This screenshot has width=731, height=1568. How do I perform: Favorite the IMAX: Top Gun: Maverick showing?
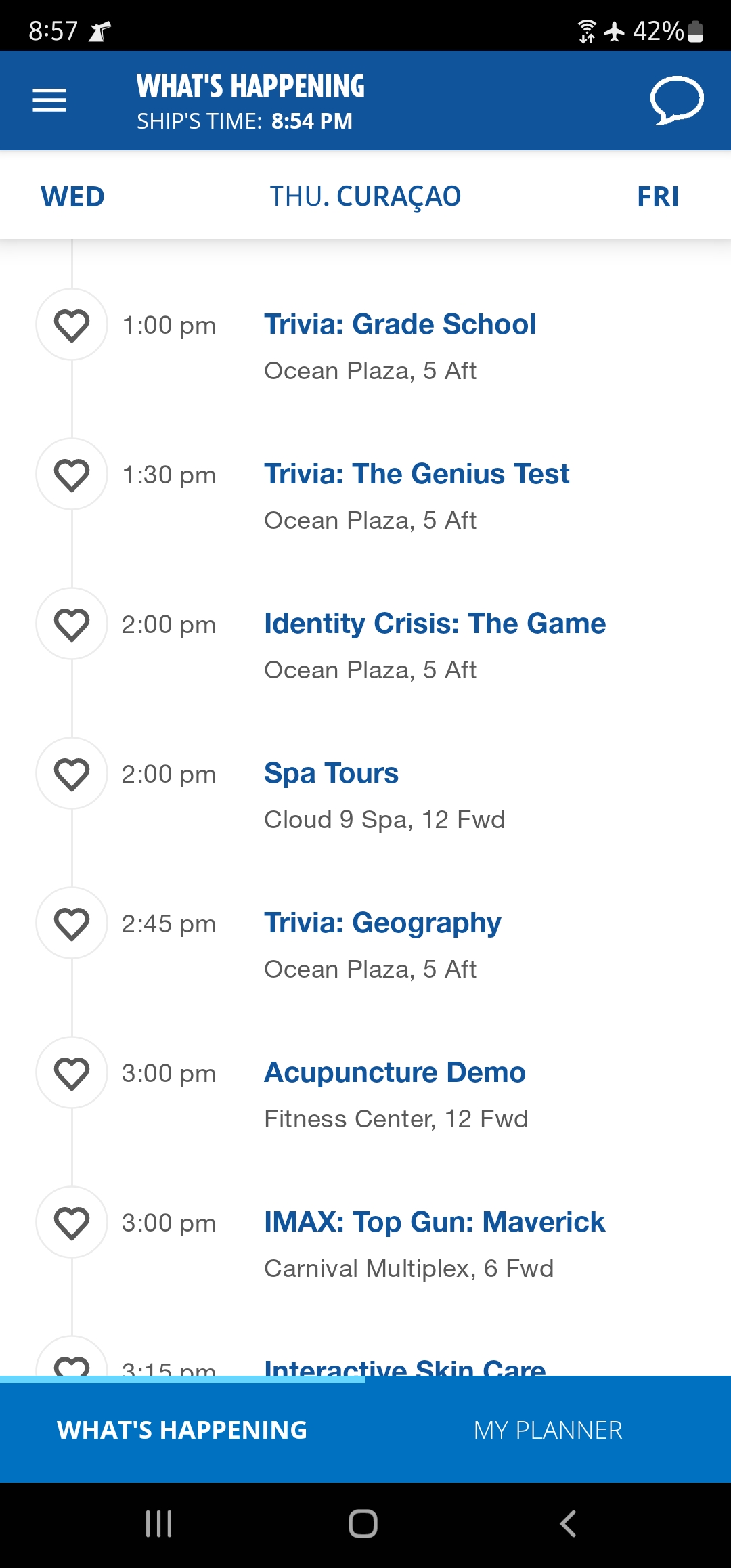click(x=72, y=1223)
